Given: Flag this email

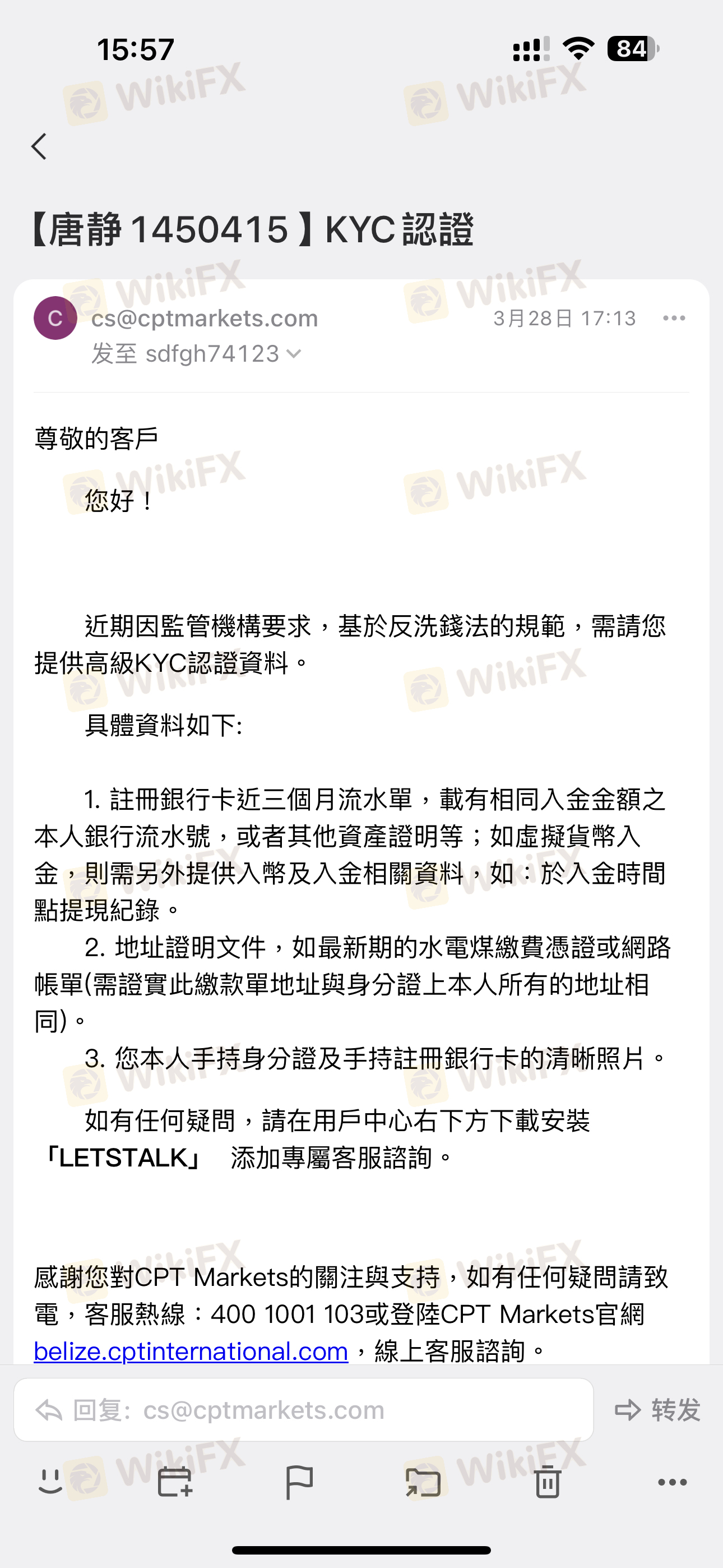Looking at the screenshot, I should [299, 1482].
